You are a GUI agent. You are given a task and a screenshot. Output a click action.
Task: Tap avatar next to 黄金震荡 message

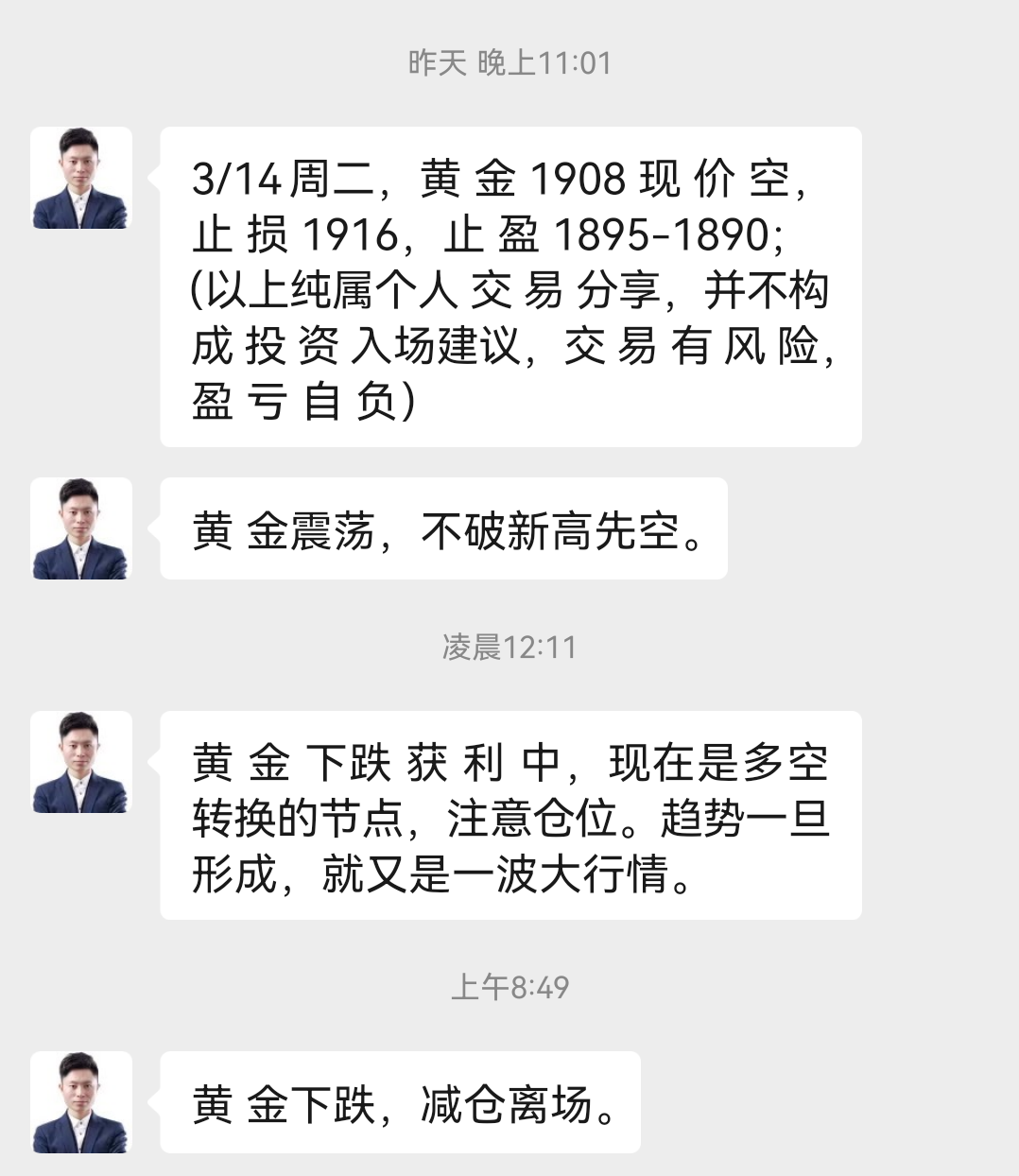coord(80,528)
